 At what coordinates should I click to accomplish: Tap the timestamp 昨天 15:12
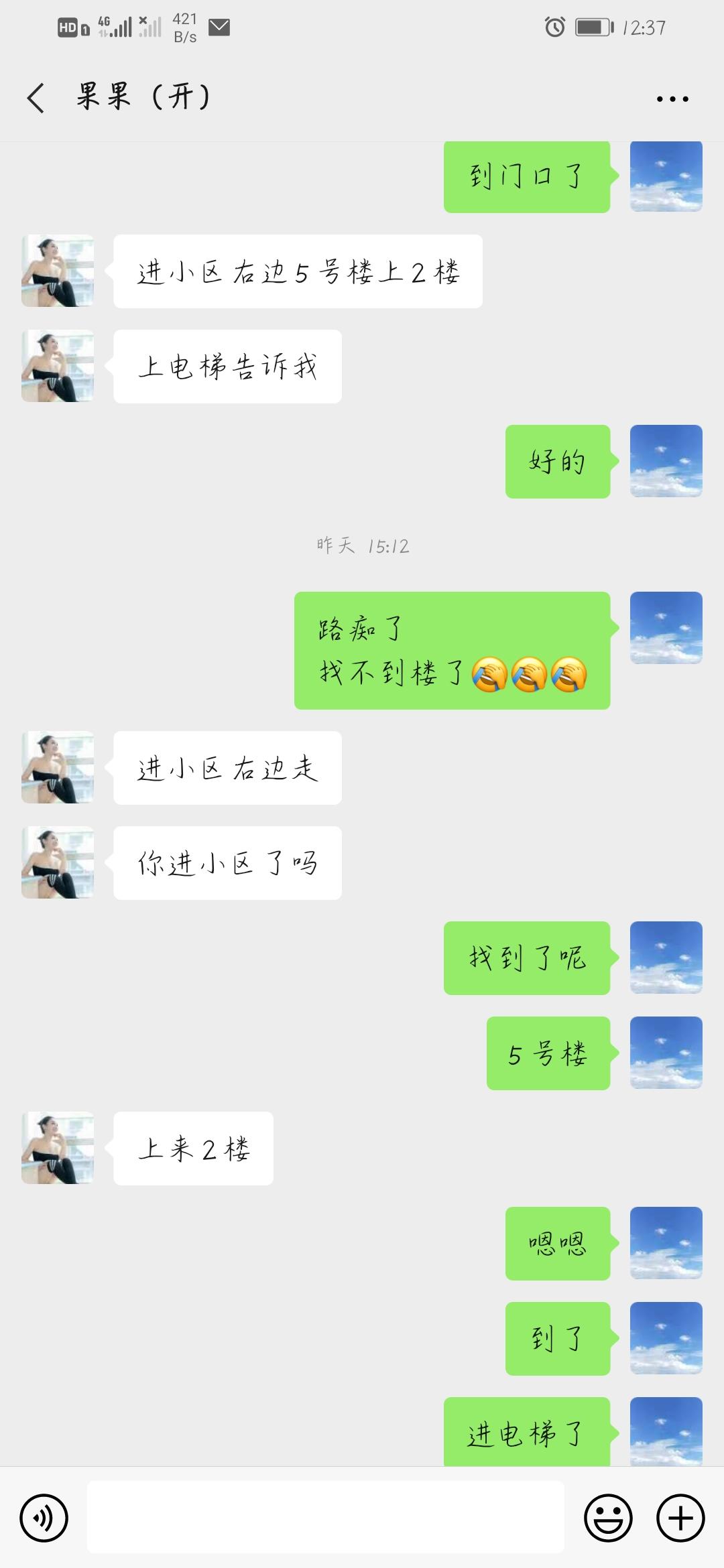pos(362,546)
